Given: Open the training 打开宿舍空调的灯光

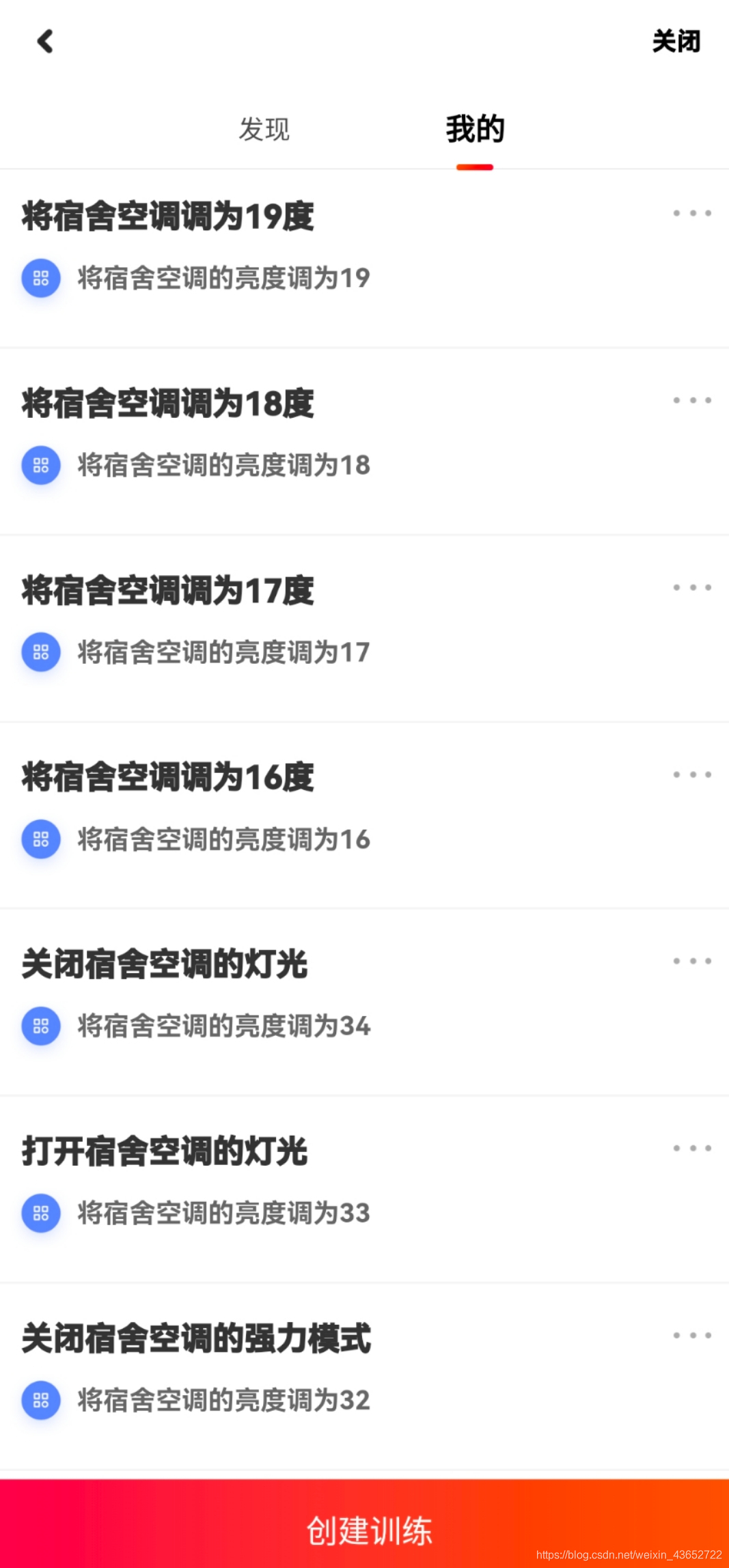Looking at the screenshot, I should [165, 1151].
